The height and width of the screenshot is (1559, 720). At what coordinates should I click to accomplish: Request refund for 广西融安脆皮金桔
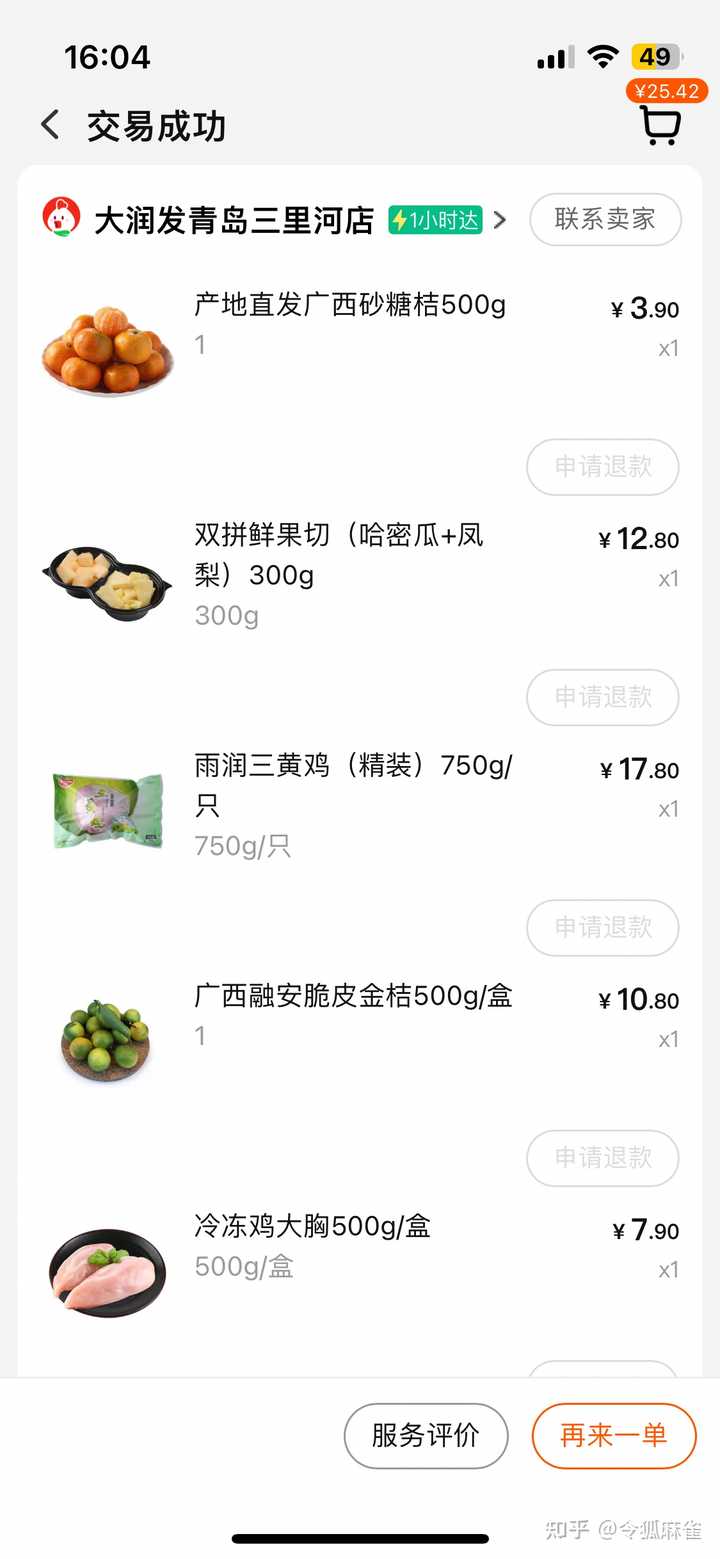[x=603, y=1157]
